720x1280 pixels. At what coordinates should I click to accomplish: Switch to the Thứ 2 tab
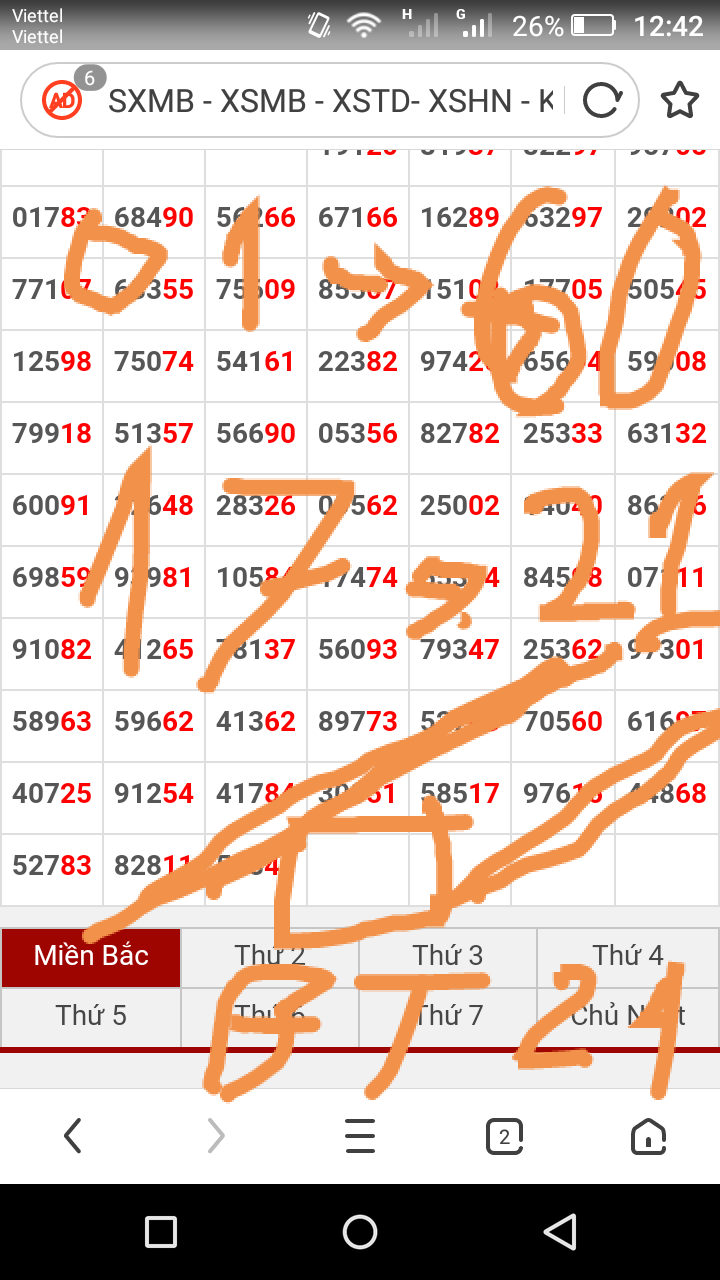point(270,957)
